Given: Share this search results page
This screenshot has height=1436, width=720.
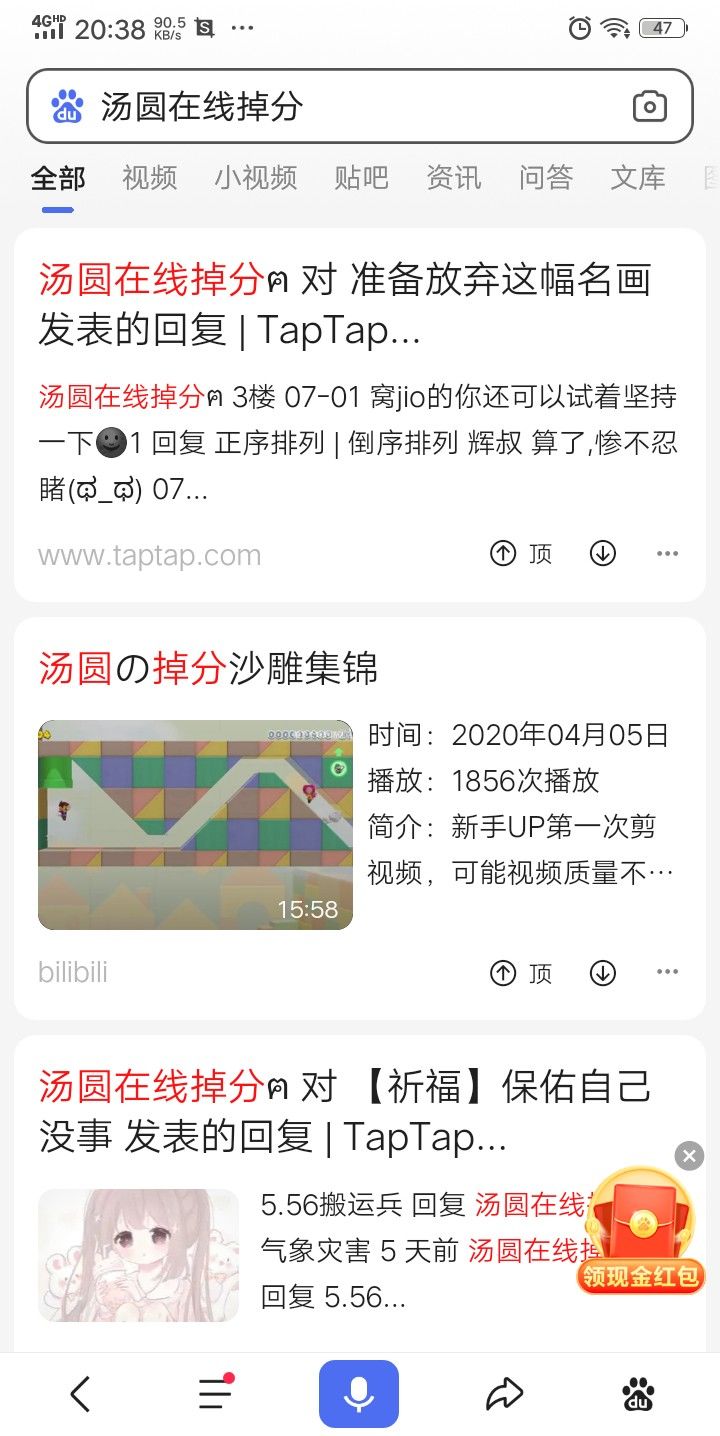Looking at the screenshot, I should tap(504, 1394).
